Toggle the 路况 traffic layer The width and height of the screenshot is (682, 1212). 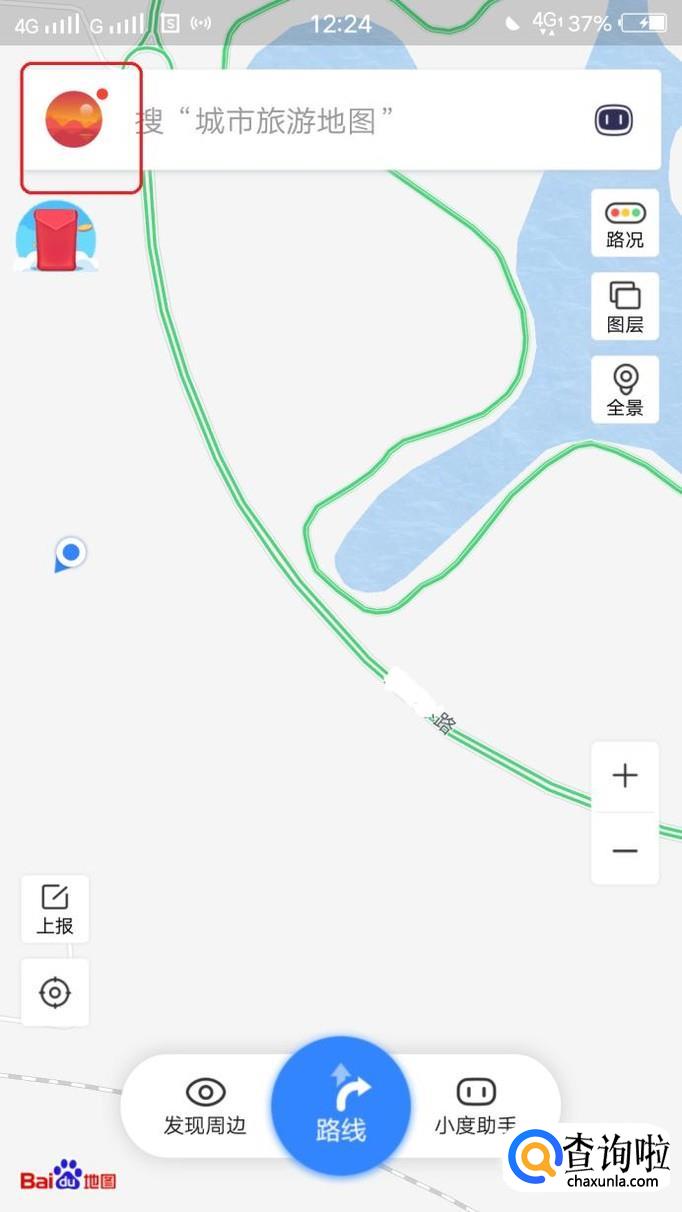[x=625, y=224]
